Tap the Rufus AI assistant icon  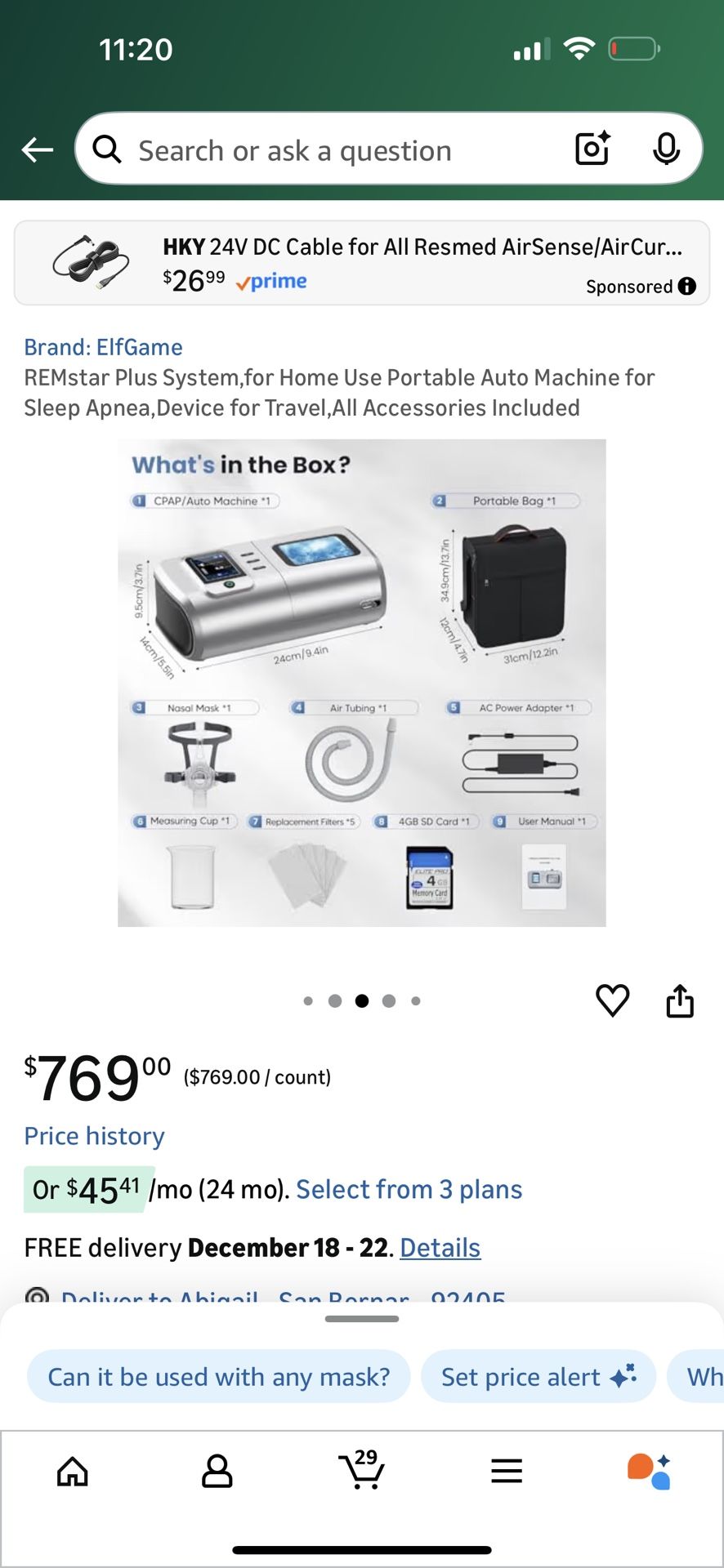pyautogui.click(x=650, y=1470)
